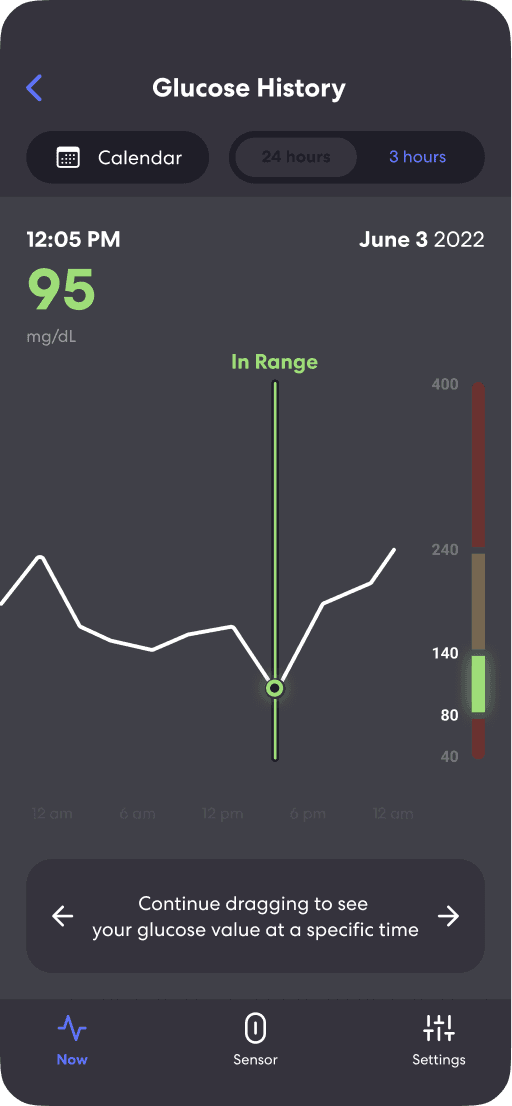Viewport: 512px width, 1106px height.
Task: Open the Calendar picker
Action: [118, 157]
